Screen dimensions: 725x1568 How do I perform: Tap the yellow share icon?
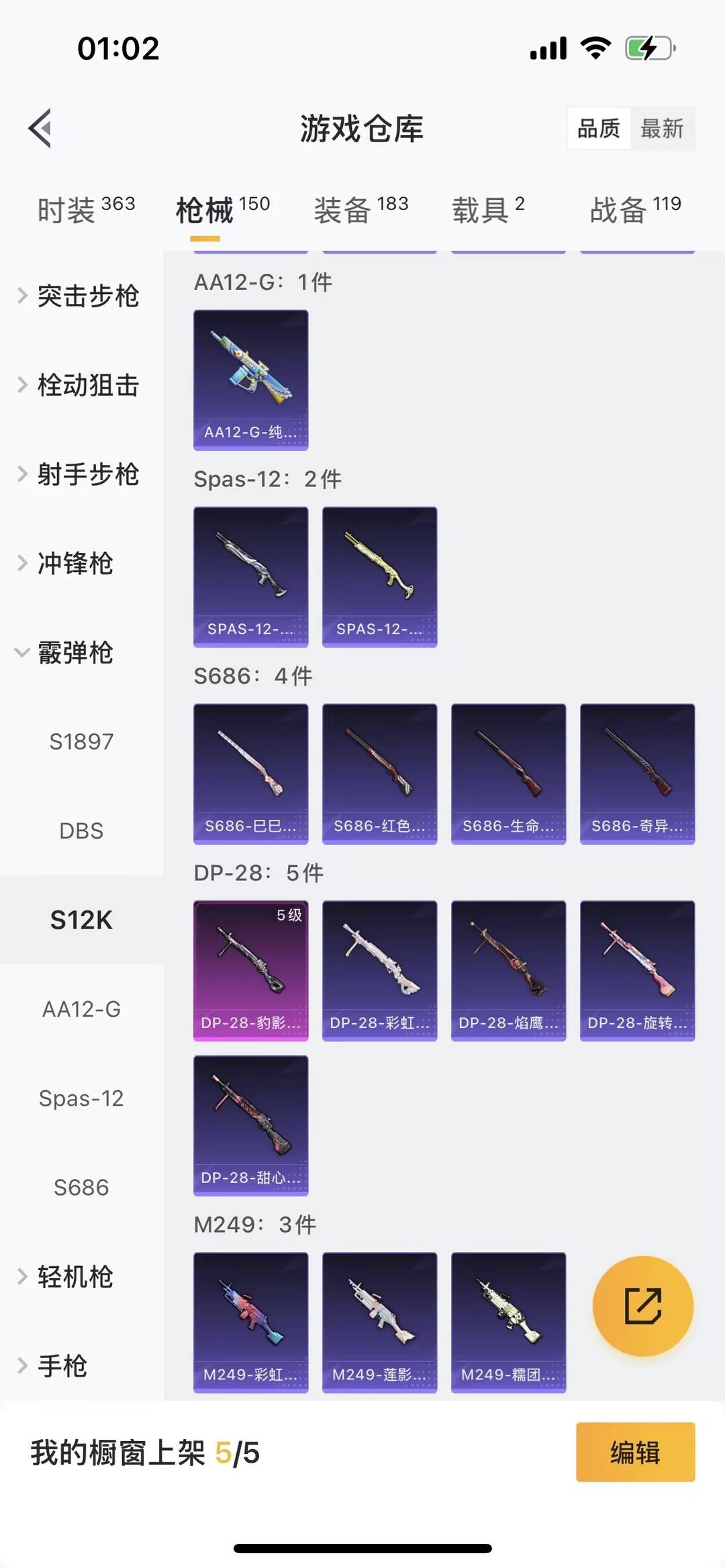[642, 1305]
